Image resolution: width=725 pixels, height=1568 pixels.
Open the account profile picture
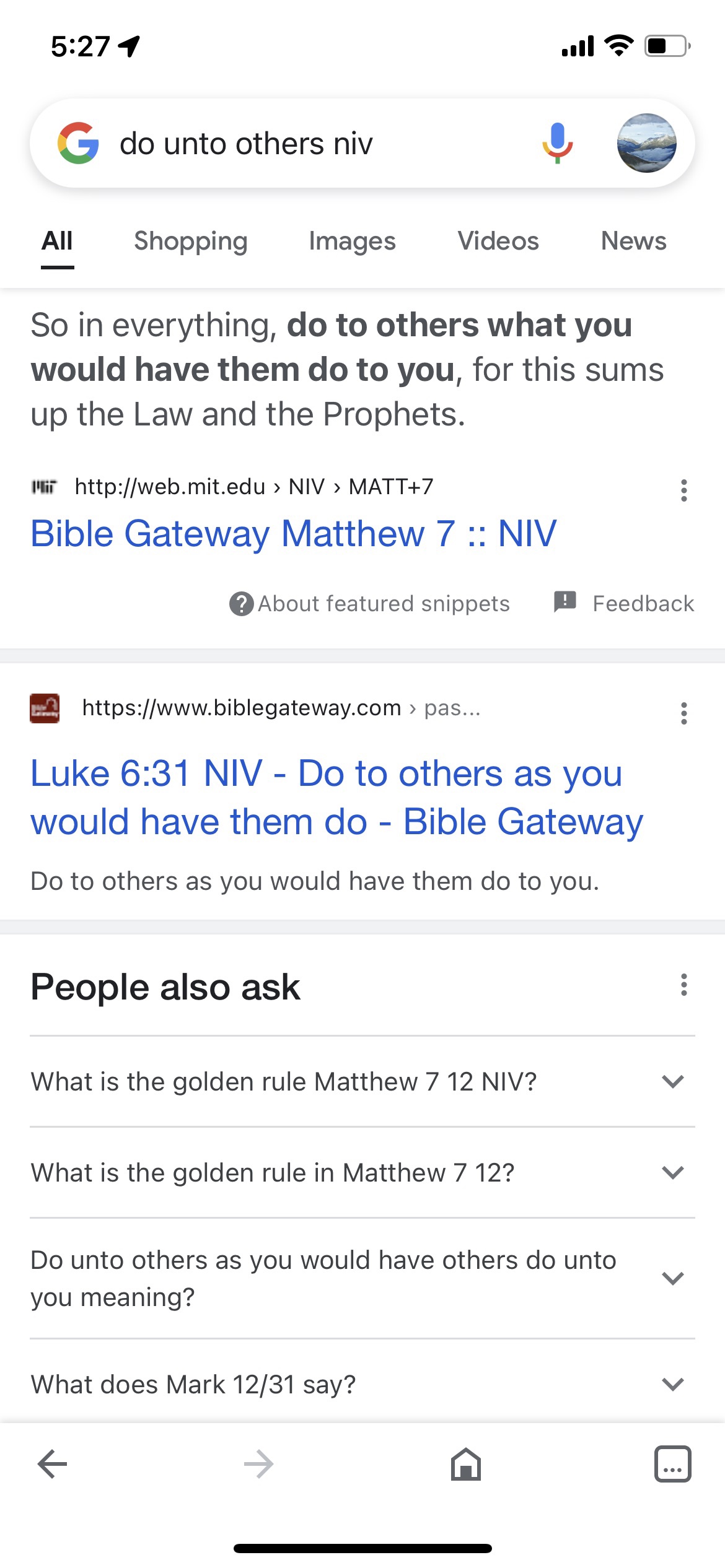646,143
